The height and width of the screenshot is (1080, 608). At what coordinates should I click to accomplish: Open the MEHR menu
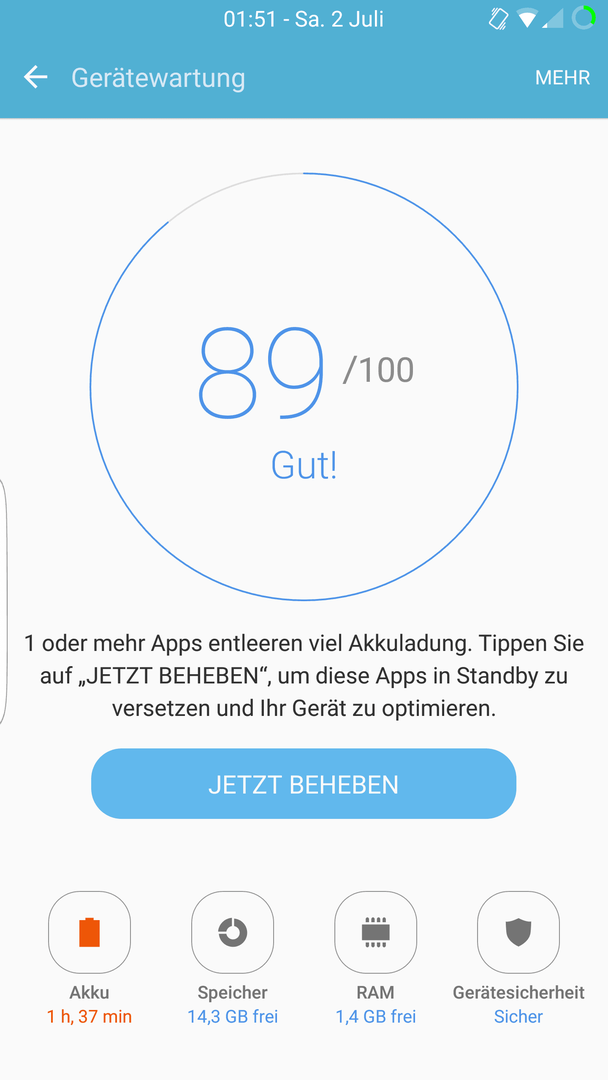tap(563, 78)
